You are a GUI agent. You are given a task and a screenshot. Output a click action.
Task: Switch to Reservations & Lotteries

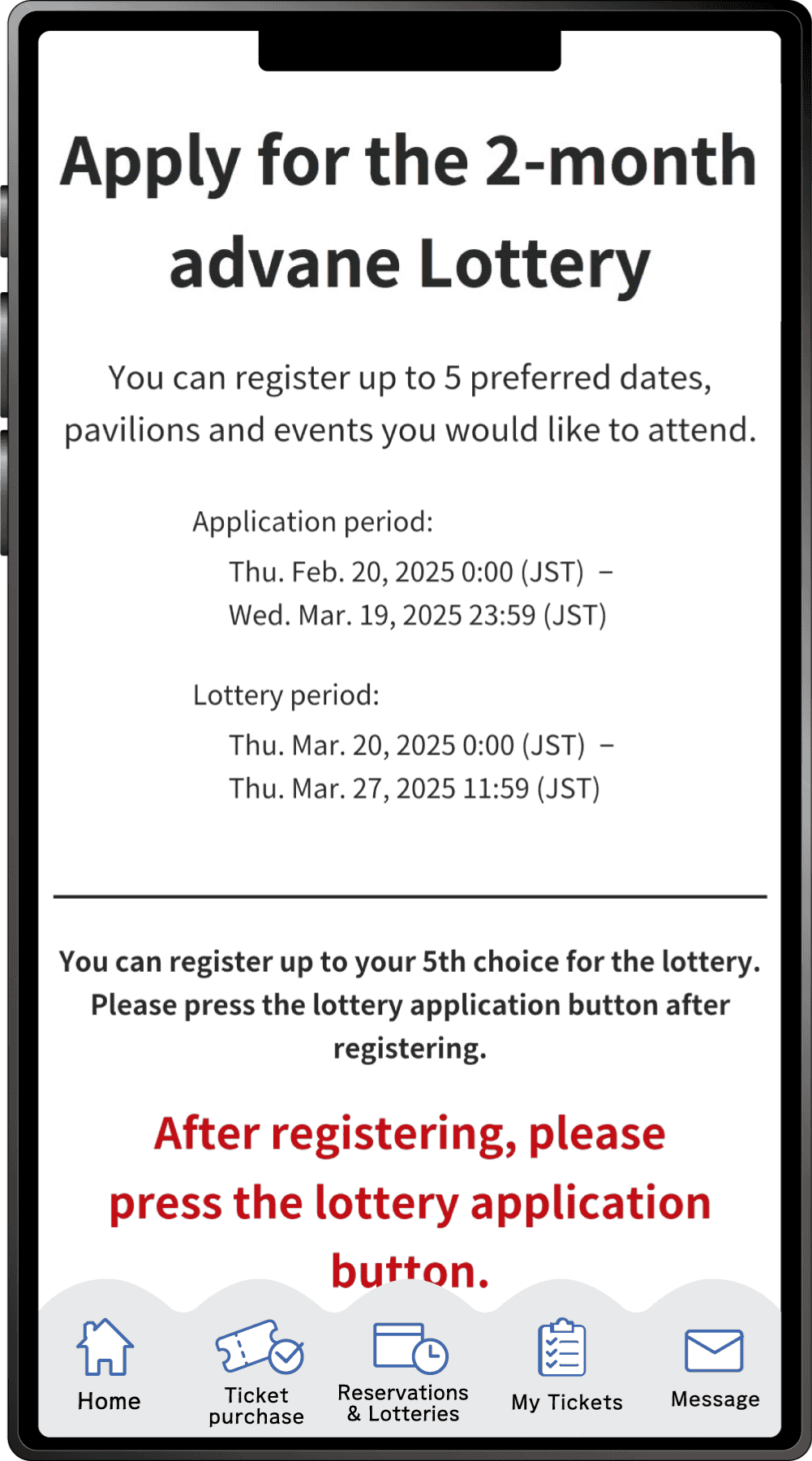point(404,1373)
